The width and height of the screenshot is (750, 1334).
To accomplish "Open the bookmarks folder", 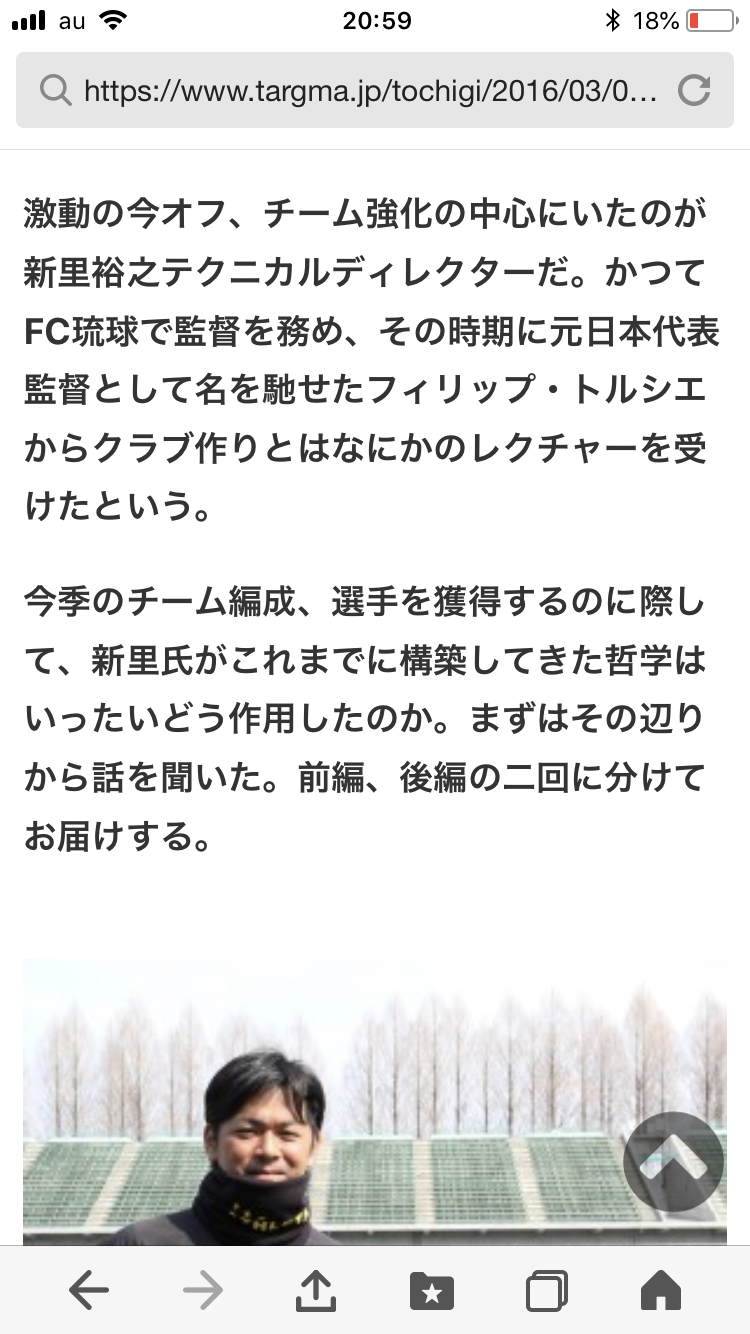I will pos(432,1291).
